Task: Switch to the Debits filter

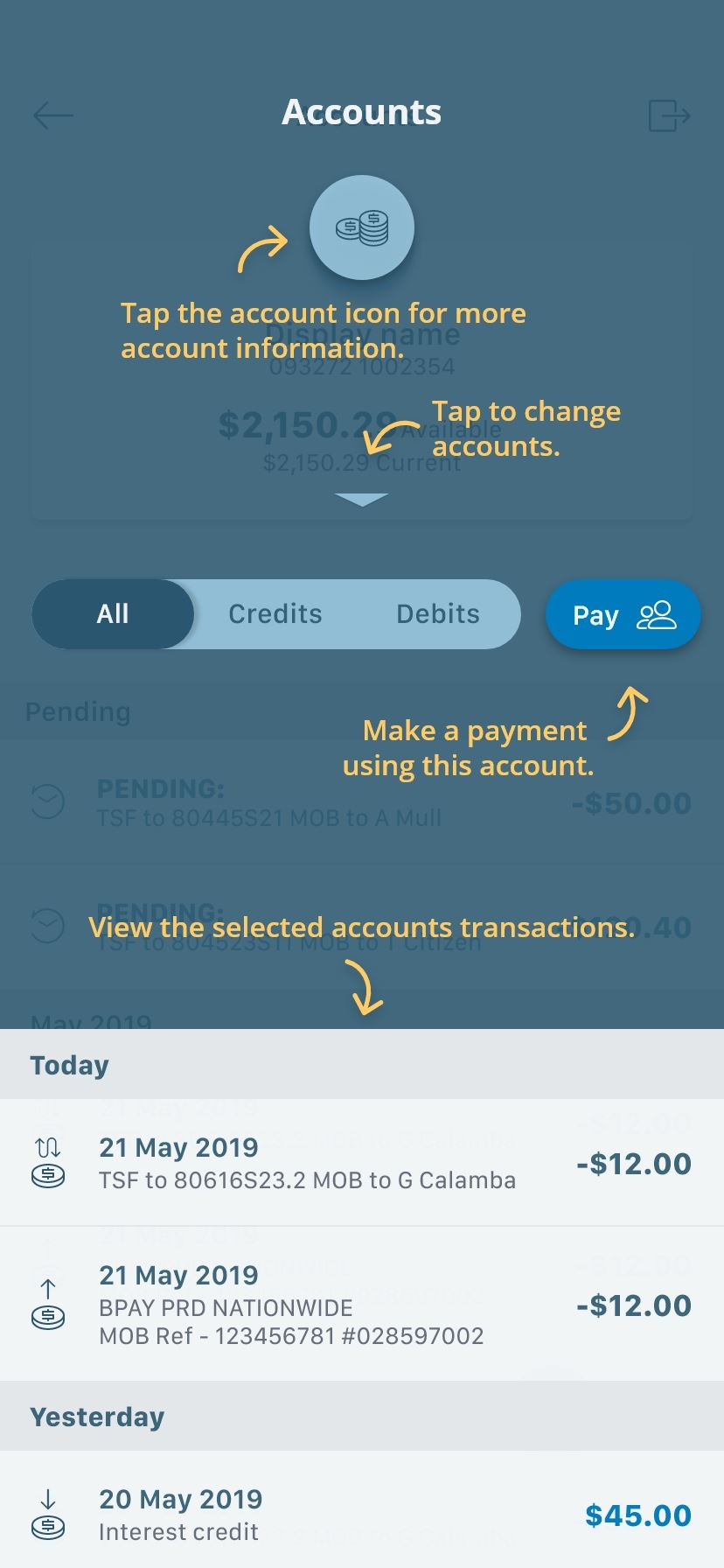Action: click(x=437, y=614)
